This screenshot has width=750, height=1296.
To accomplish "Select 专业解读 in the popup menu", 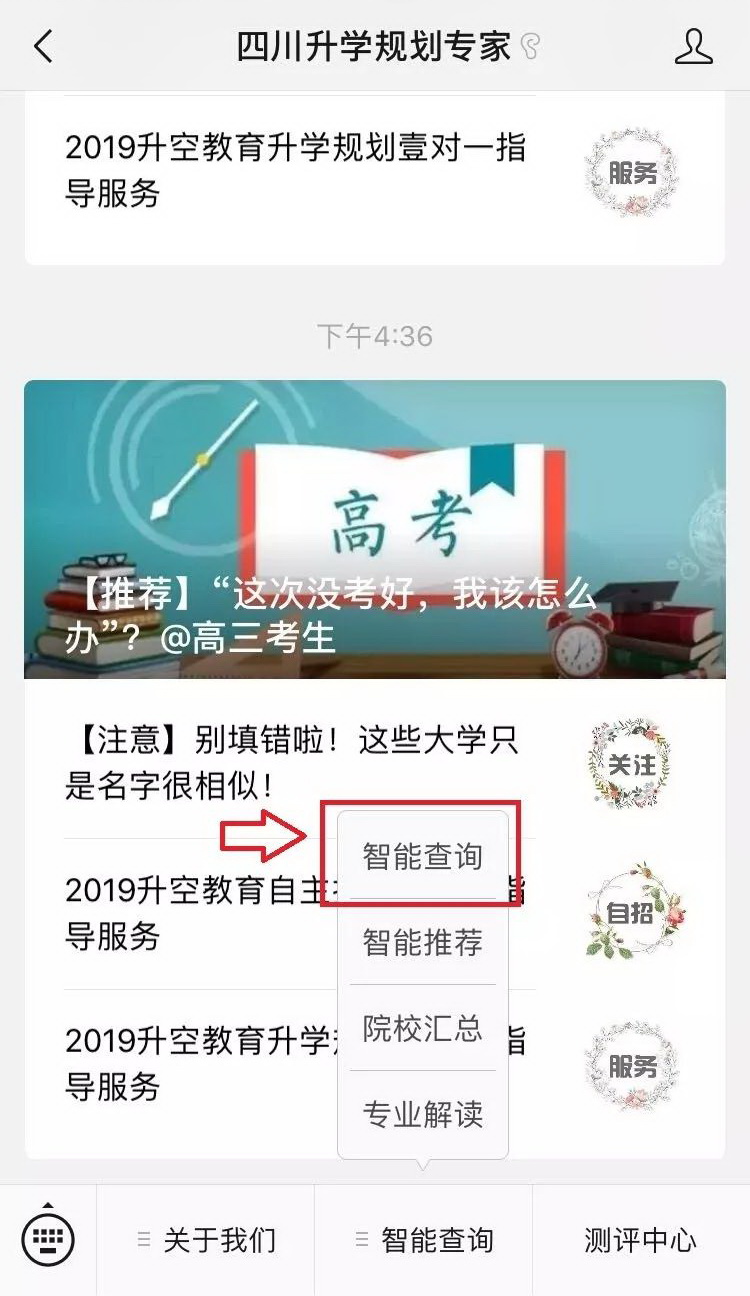I will click(x=423, y=1114).
